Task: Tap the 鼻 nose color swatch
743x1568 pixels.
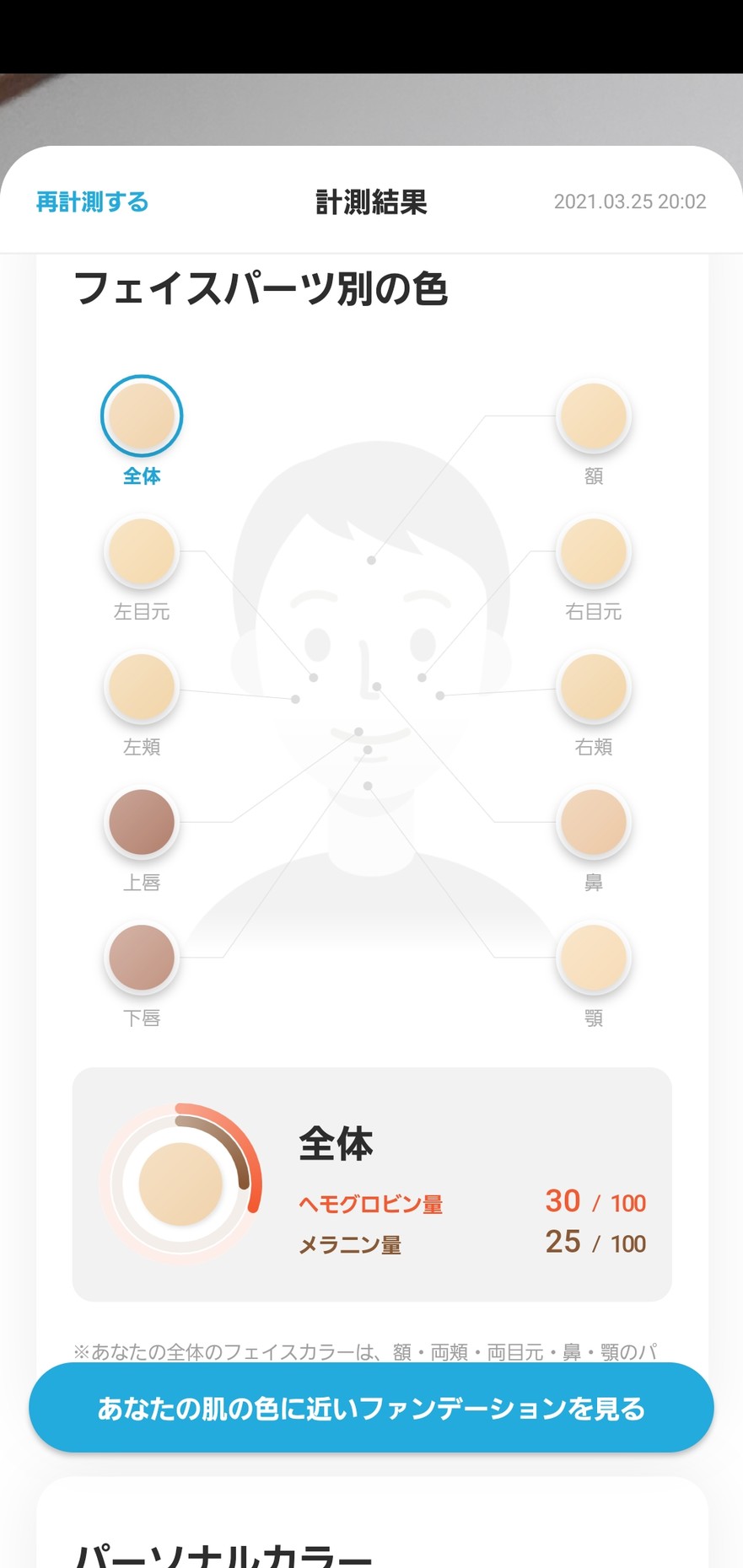Action: coord(594,822)
